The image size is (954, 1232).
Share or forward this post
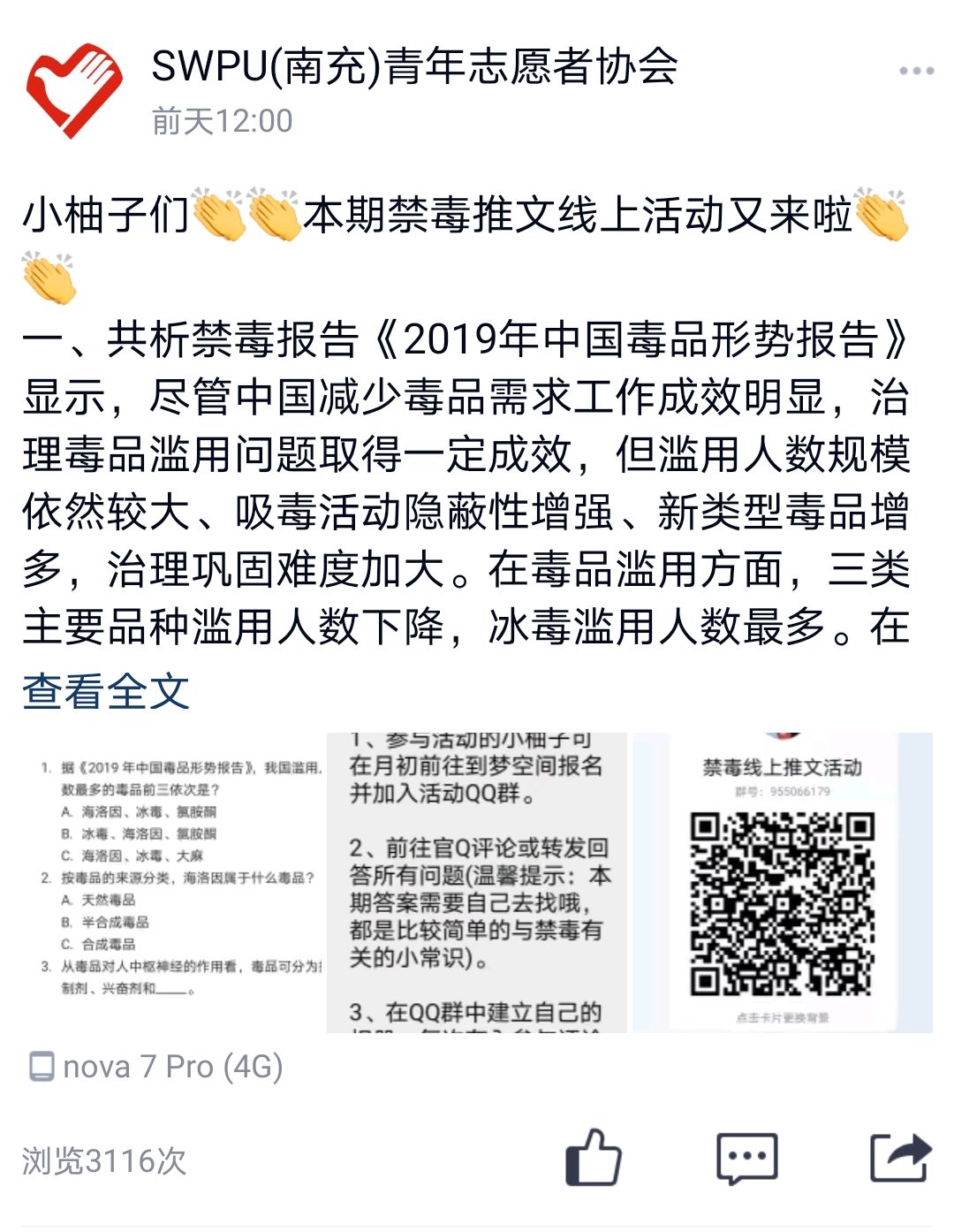point(899,1157)
